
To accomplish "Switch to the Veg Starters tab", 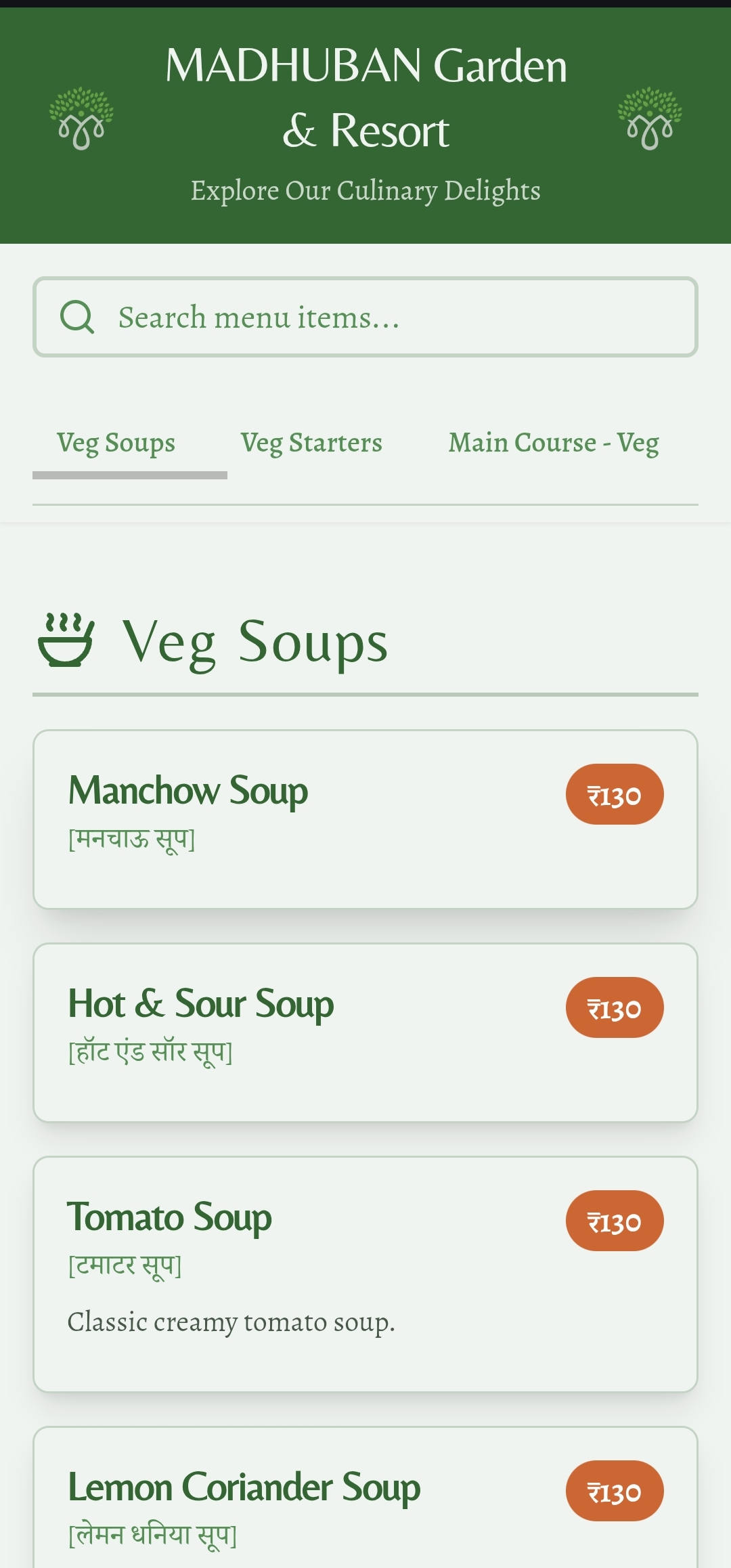I will (311, 443).
